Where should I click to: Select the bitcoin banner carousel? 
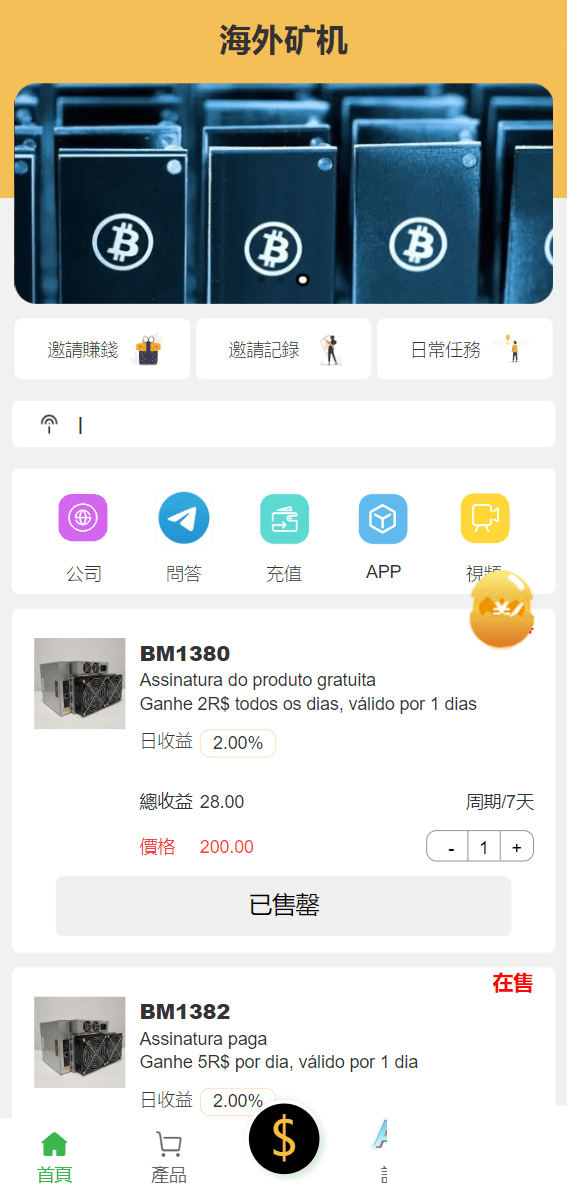[x=283, y=194]
